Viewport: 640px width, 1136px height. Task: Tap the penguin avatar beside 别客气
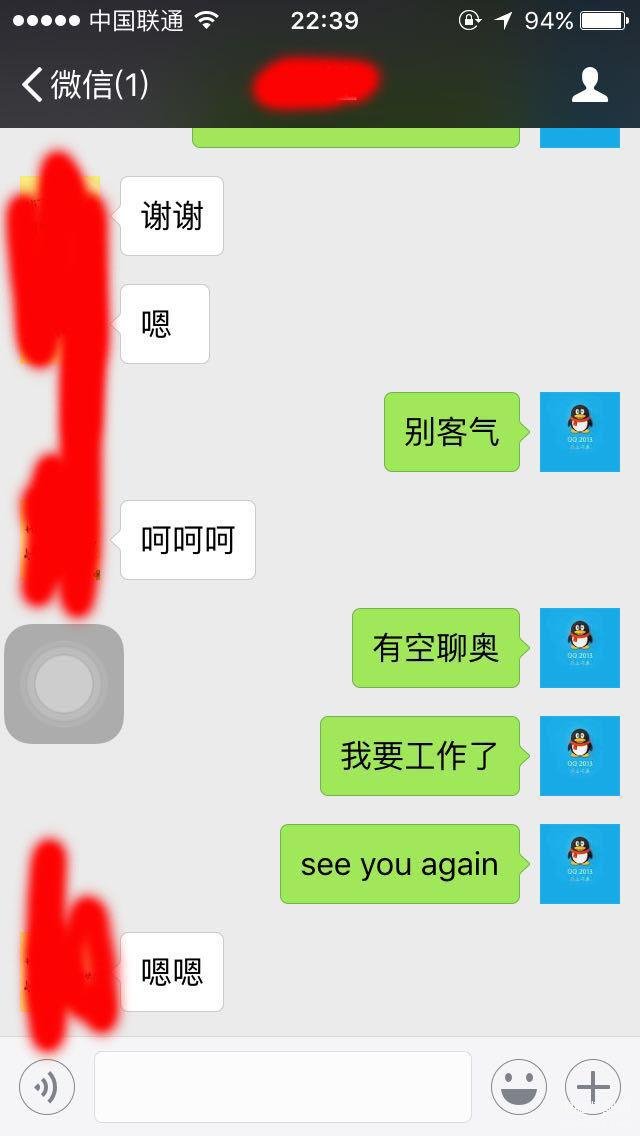(x=580, y=432)
